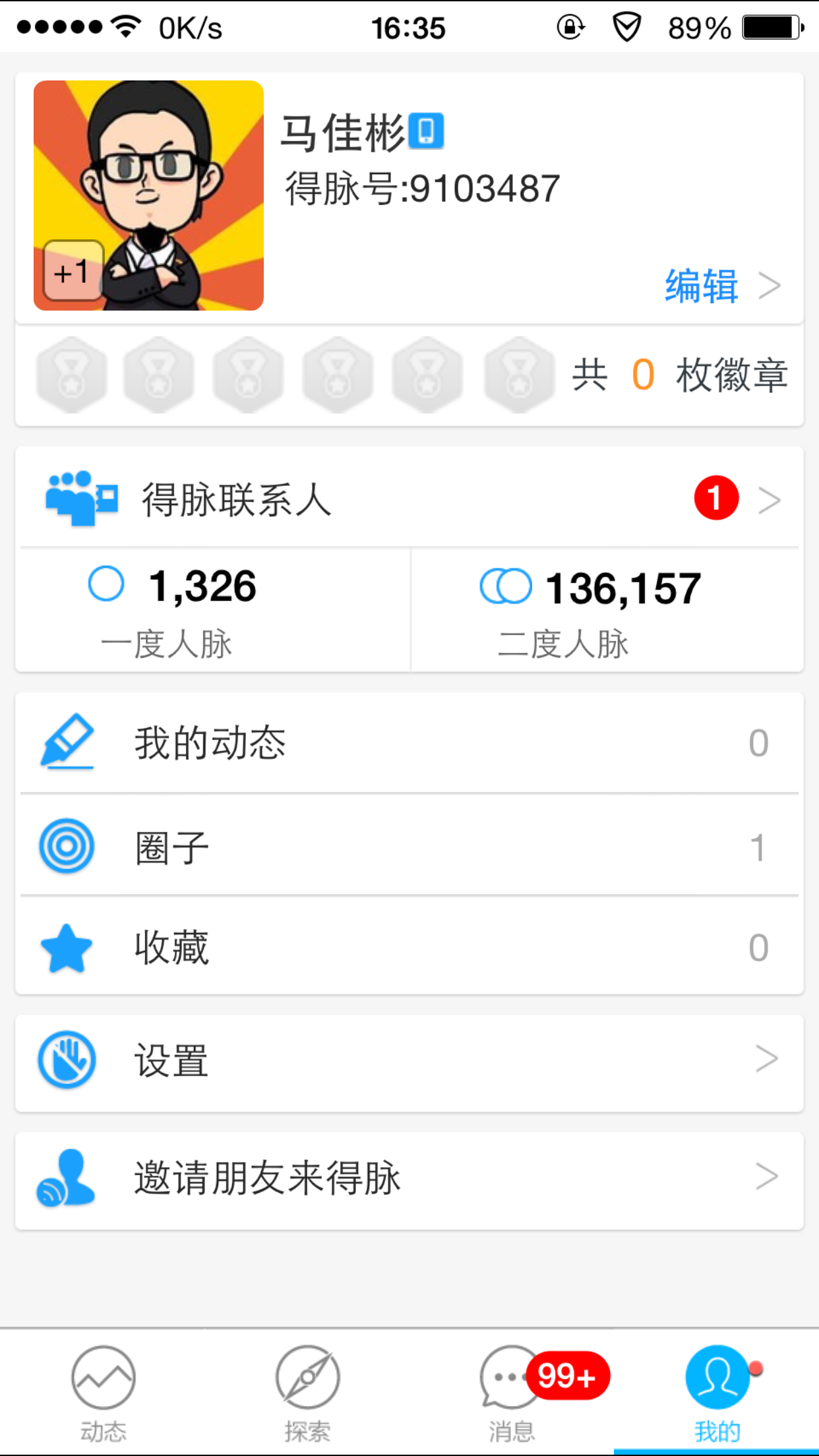Switch to the 动态 tab

103,1393
